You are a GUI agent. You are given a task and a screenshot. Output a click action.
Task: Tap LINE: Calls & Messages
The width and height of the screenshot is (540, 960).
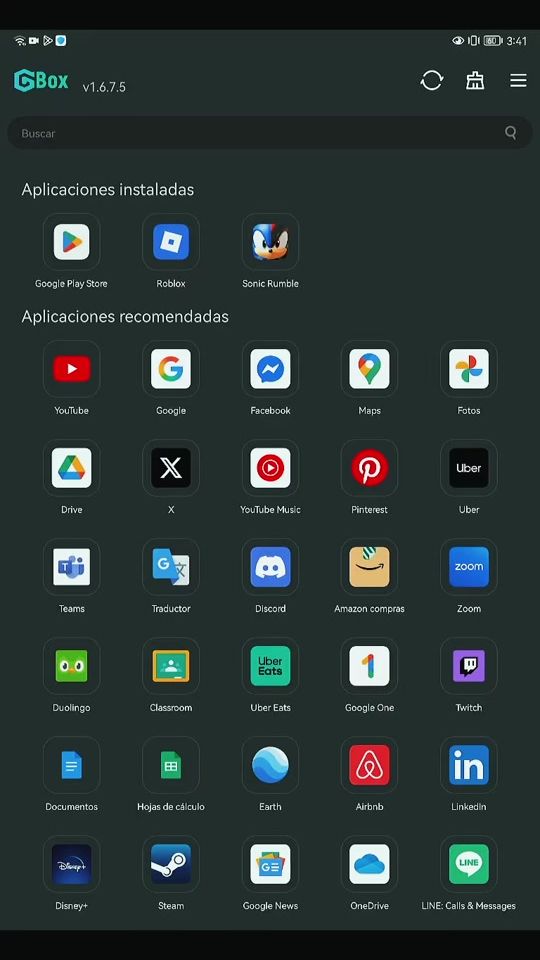tap(468, 864)
